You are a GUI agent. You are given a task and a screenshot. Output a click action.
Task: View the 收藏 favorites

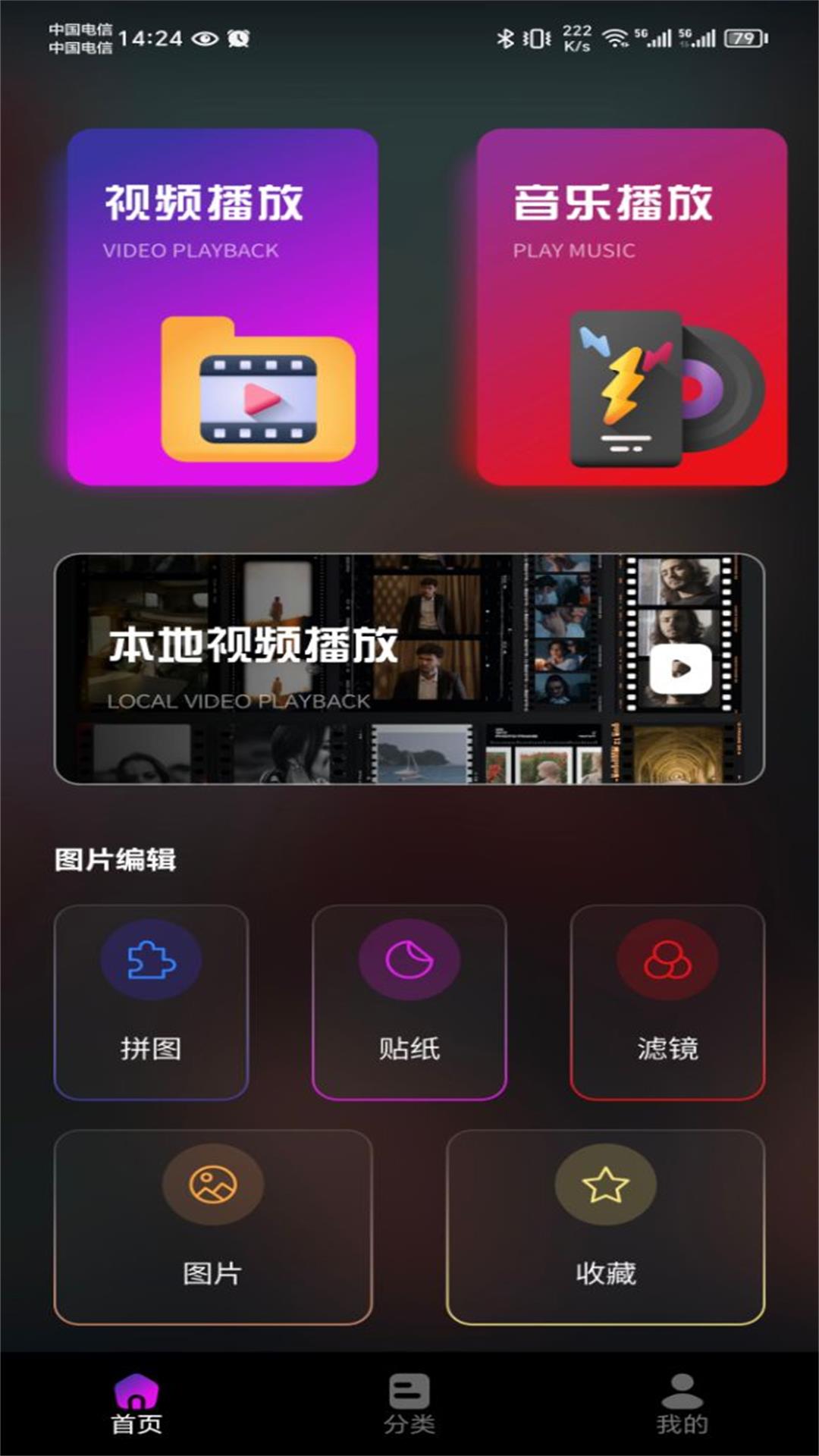click(605, 1227)
